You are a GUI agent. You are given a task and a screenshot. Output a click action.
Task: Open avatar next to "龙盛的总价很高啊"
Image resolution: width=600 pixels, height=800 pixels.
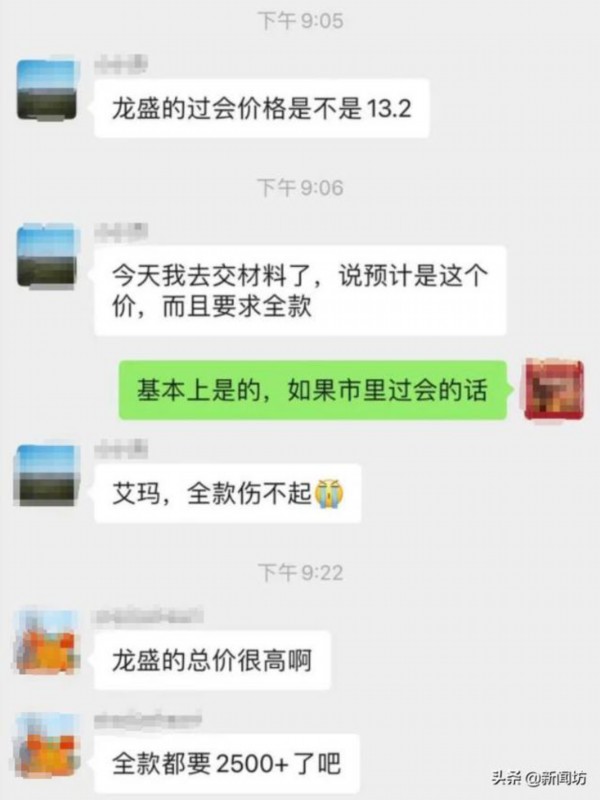pyautogui.click(x=47, y=641)
